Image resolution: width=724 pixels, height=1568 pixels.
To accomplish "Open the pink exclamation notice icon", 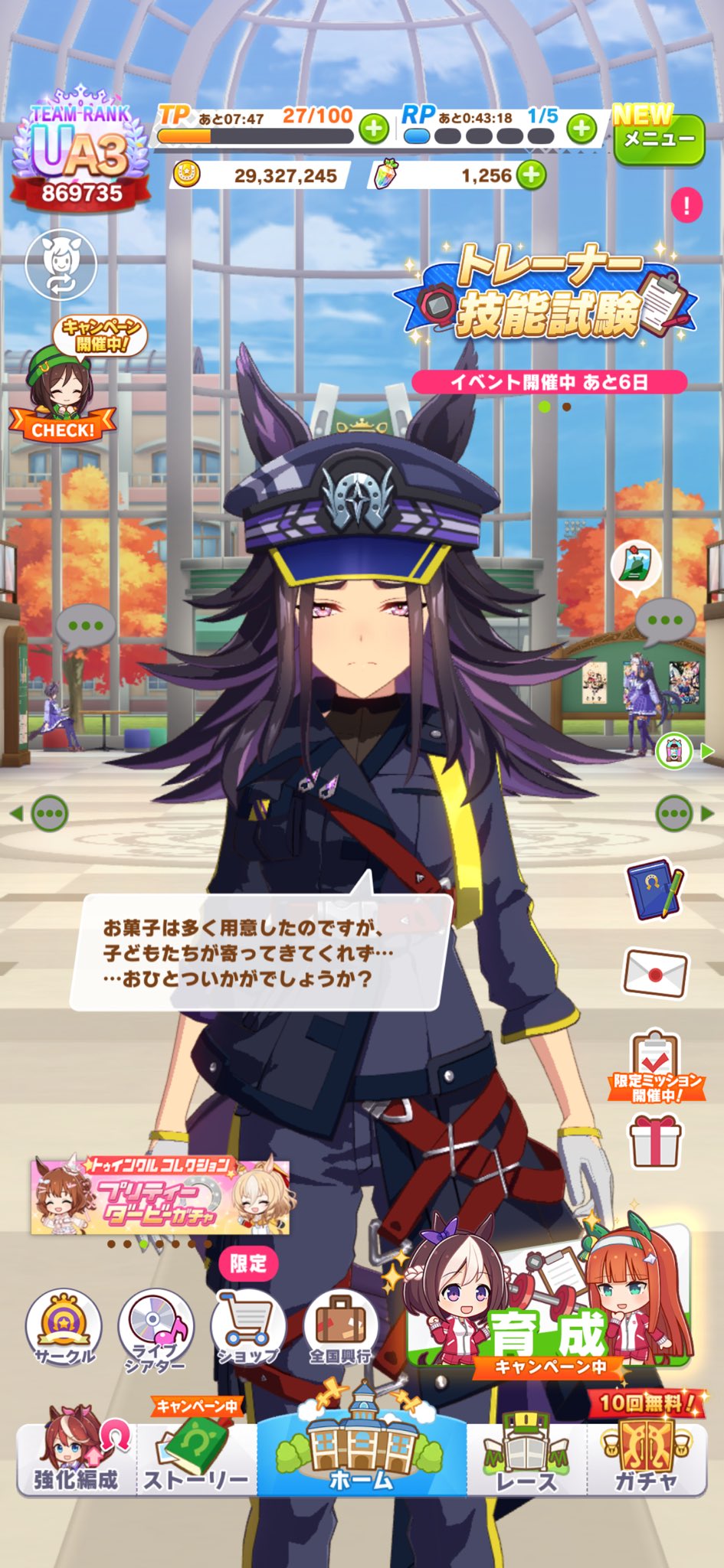I will click(686, 205).
